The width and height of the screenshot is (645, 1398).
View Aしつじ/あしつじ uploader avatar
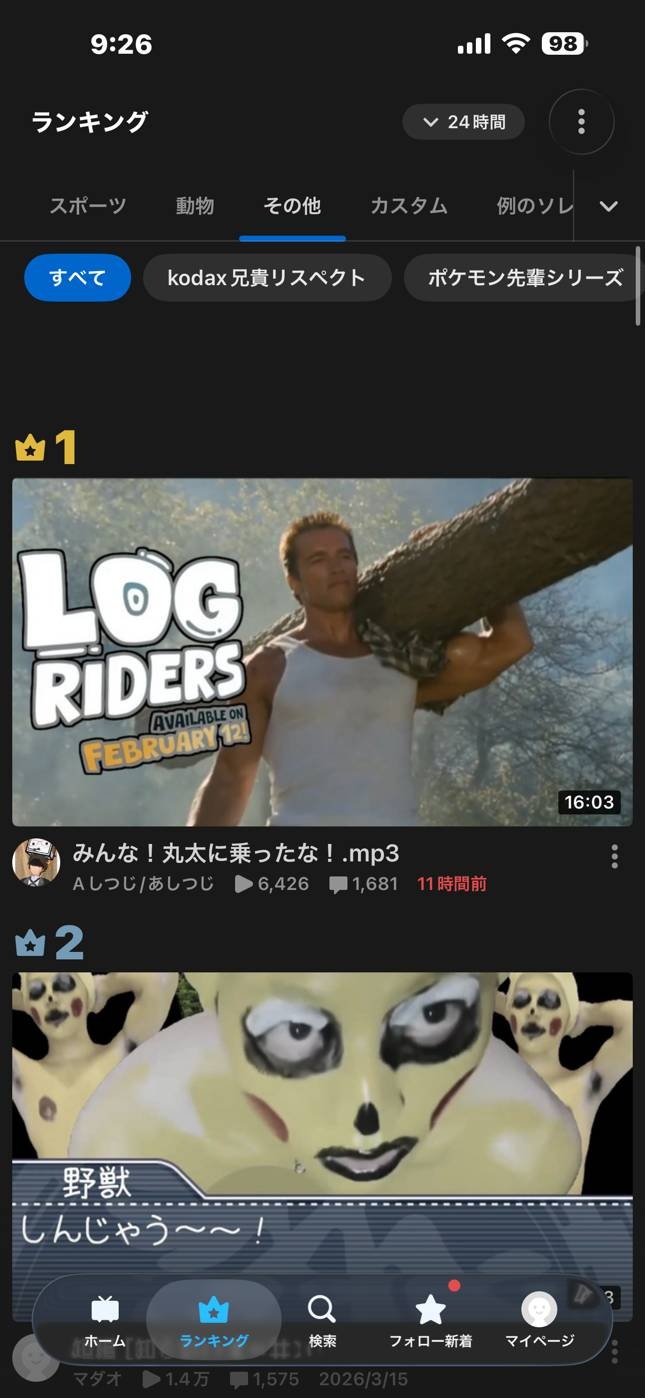(36, 862)
